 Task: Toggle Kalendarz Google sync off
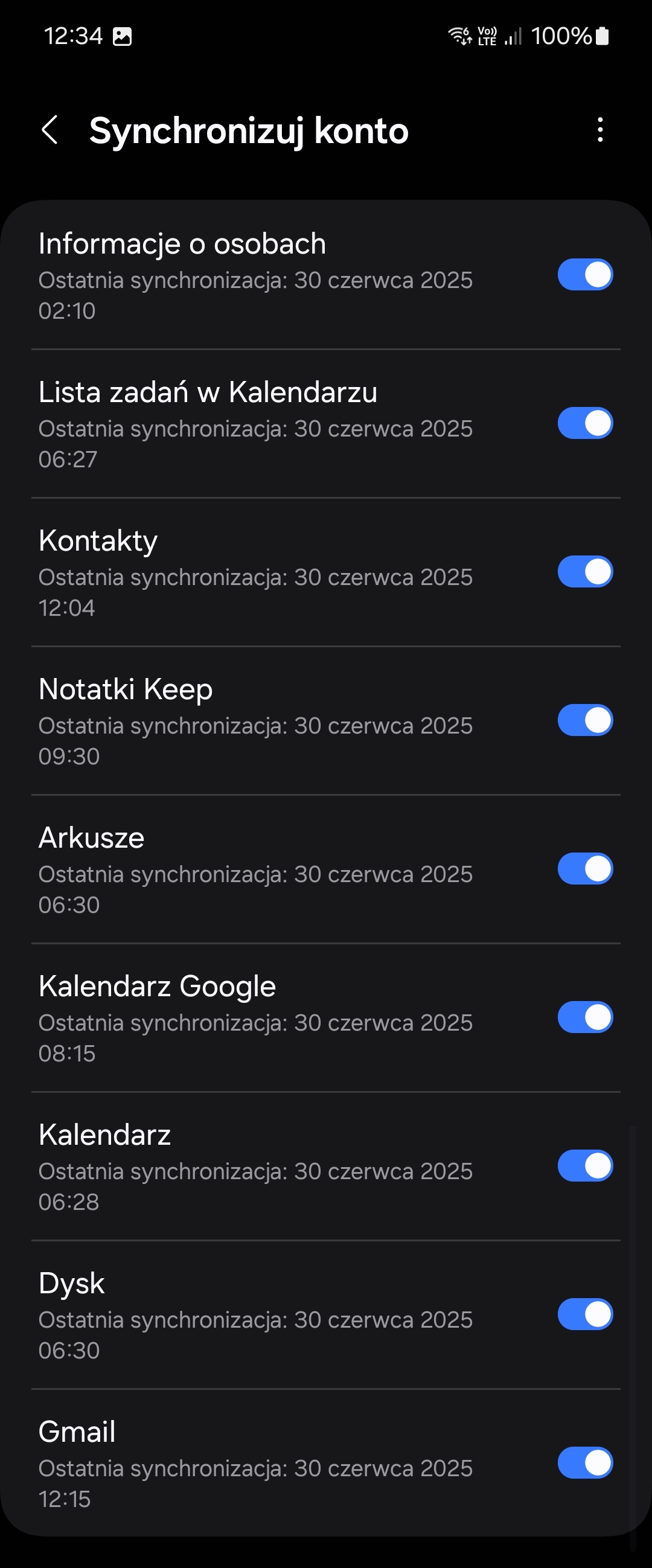coord(584,1017)
